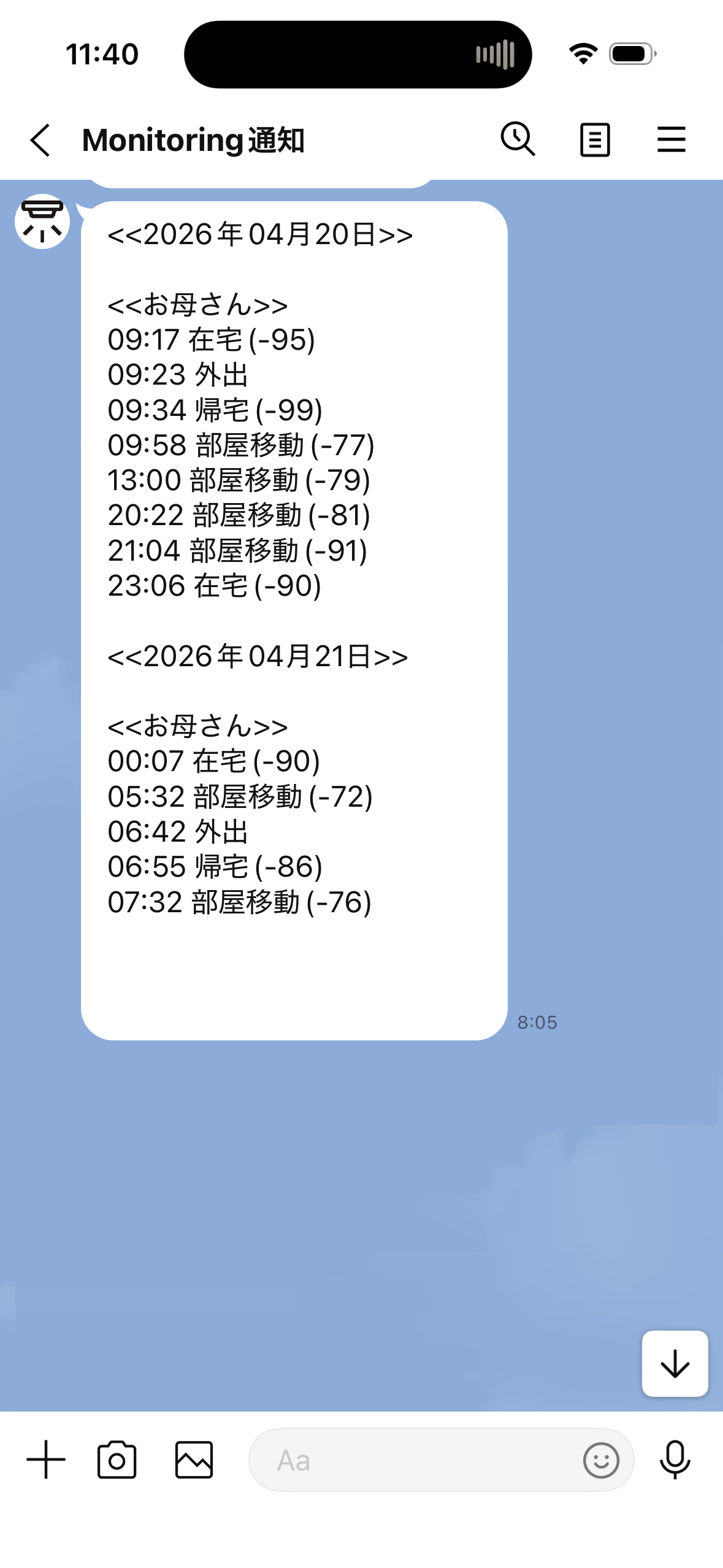
Task: Open the plus attachment menu
Action: click(46, 1459)
